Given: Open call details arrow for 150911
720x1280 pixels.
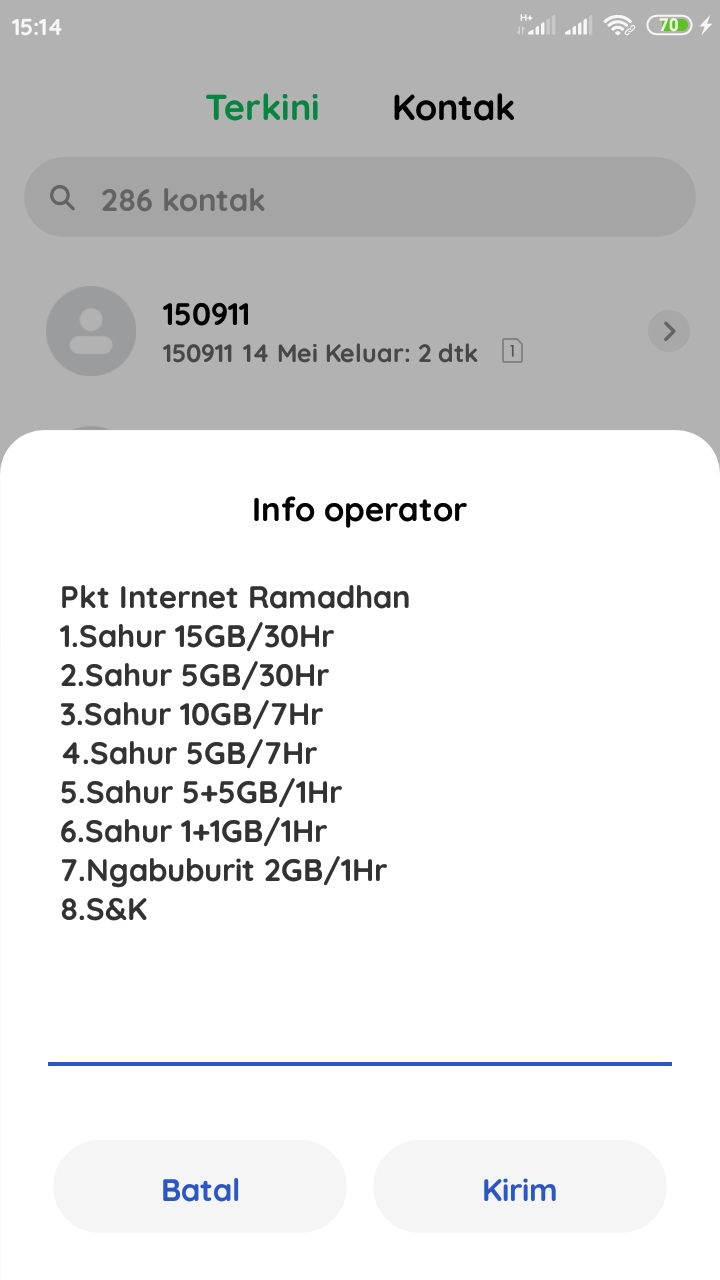Looking at the screenshot, I should coord(669,331).
